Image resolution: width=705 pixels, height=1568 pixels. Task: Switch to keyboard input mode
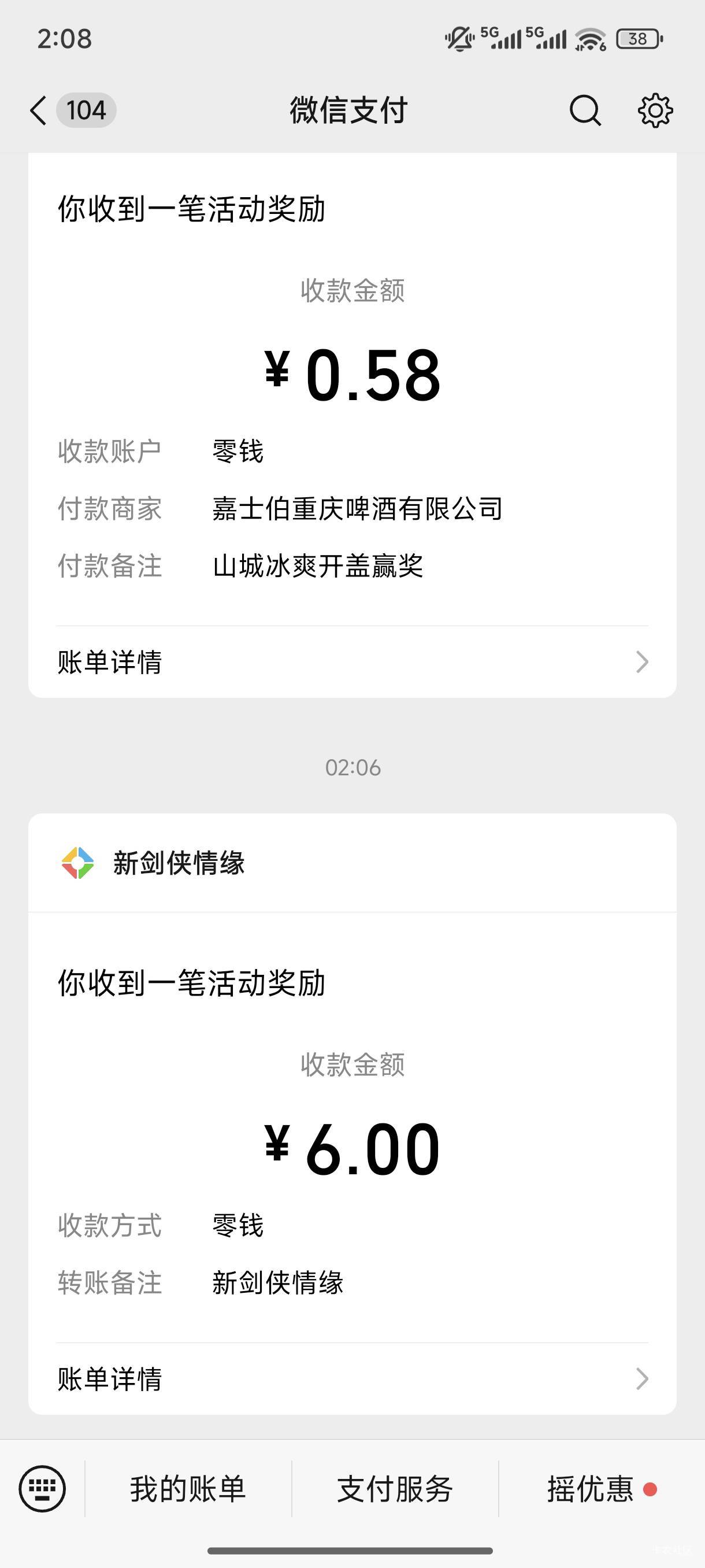42,1488
